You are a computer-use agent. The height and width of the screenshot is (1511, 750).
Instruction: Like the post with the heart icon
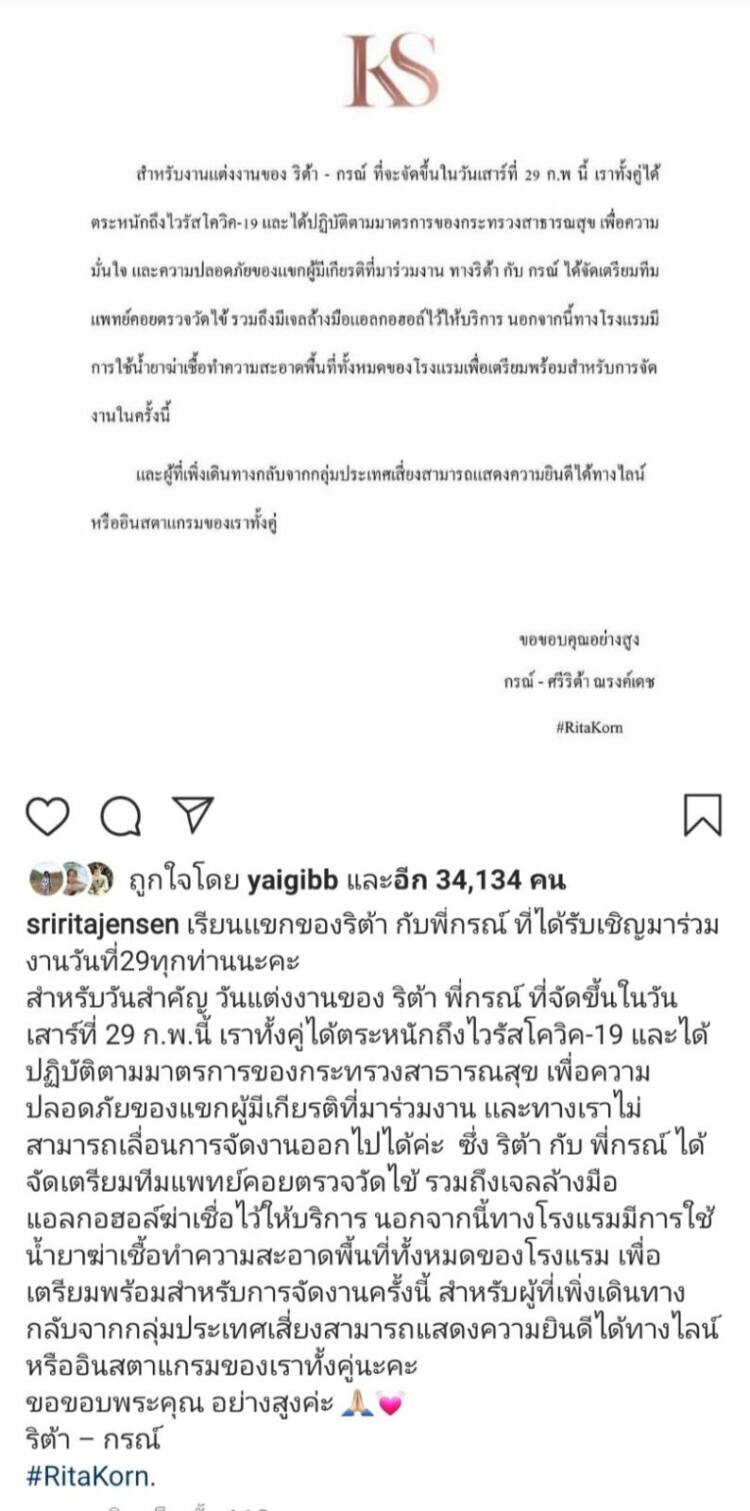(46, 816)
